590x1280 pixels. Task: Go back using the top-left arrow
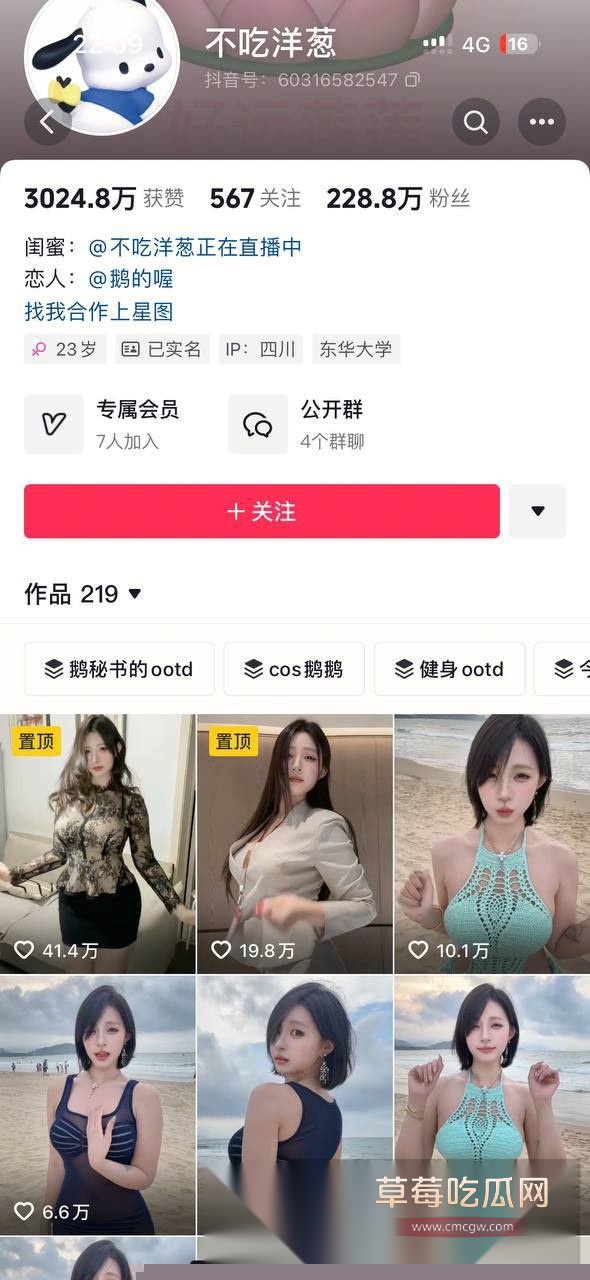(46, 122)
